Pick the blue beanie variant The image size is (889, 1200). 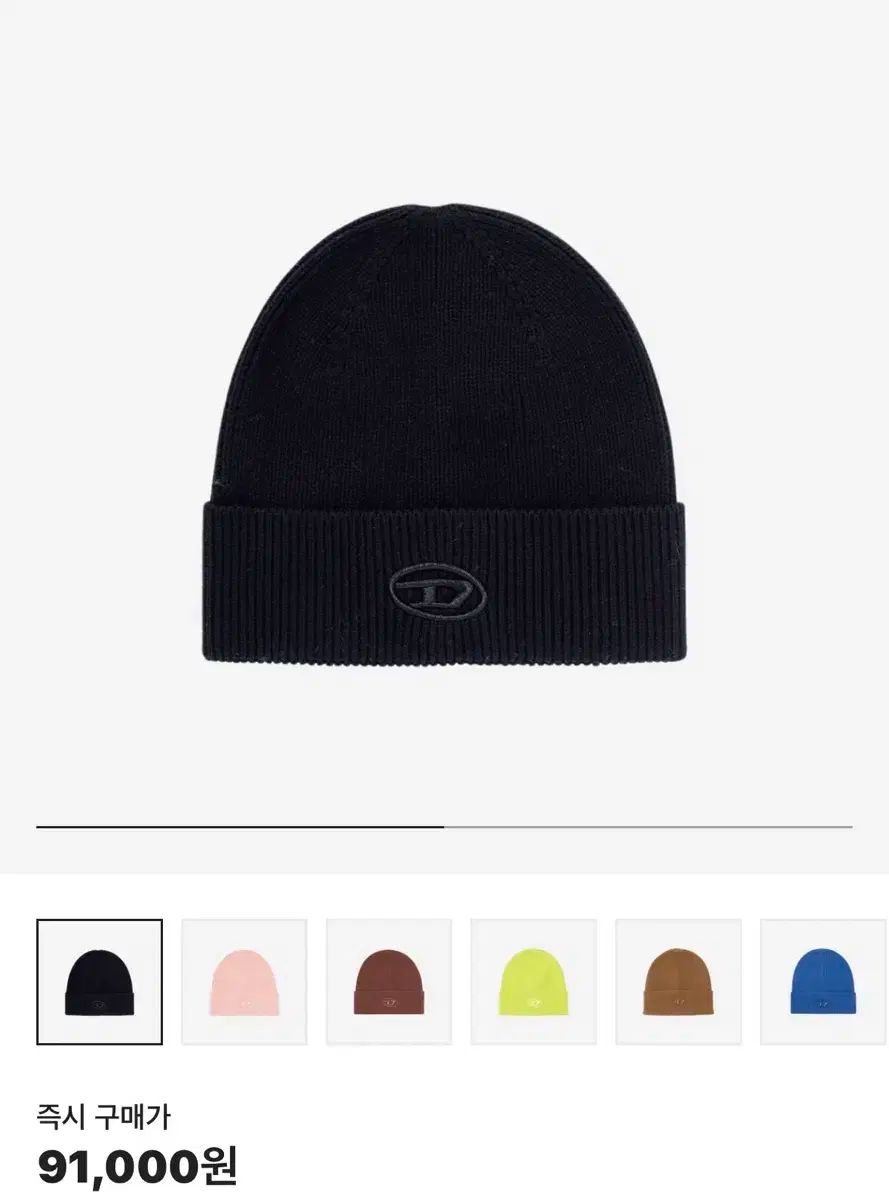point(823,982)
